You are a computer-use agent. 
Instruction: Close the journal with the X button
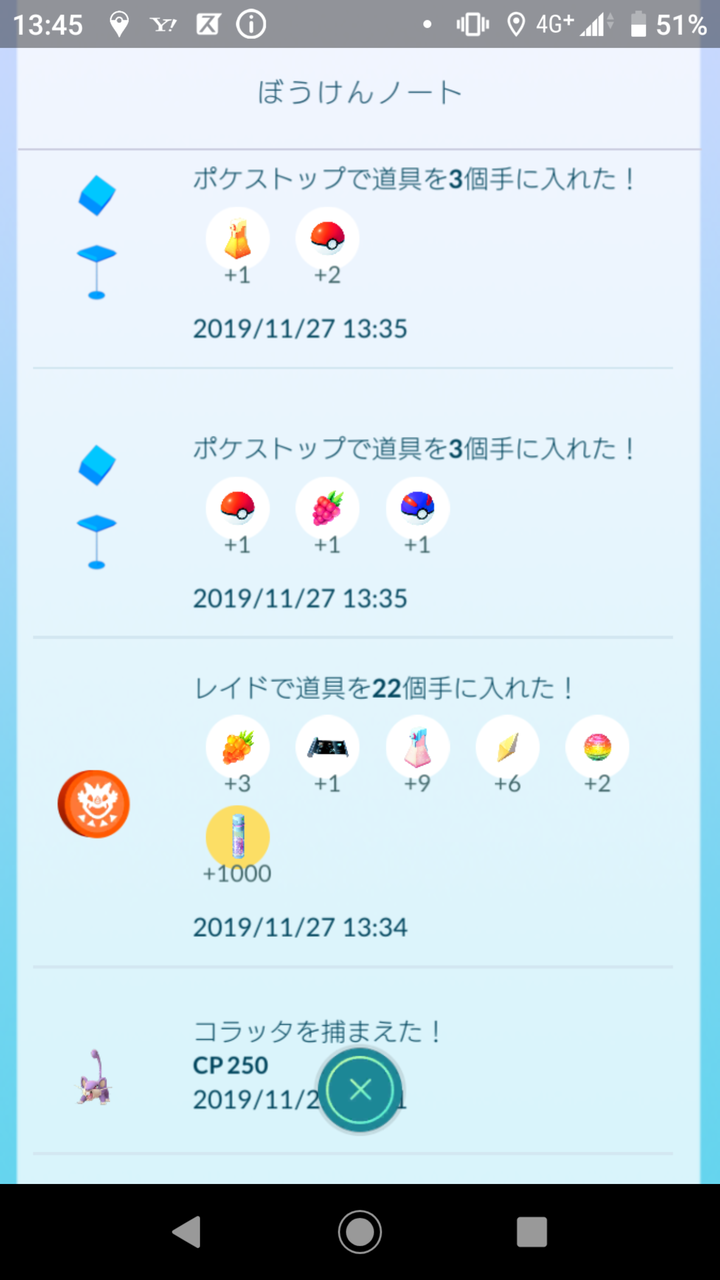360,1090
